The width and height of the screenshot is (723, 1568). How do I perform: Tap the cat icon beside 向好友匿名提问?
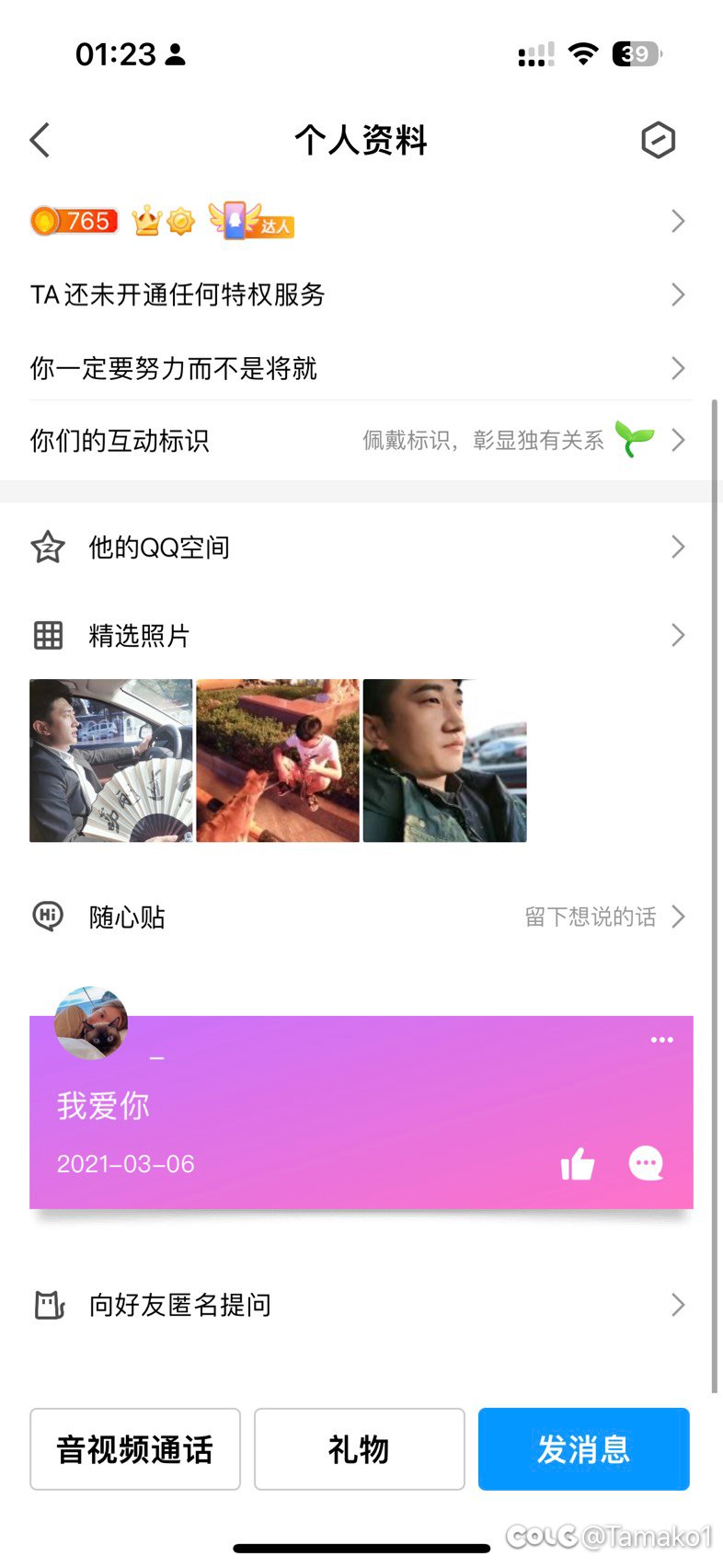(47, 1304)
